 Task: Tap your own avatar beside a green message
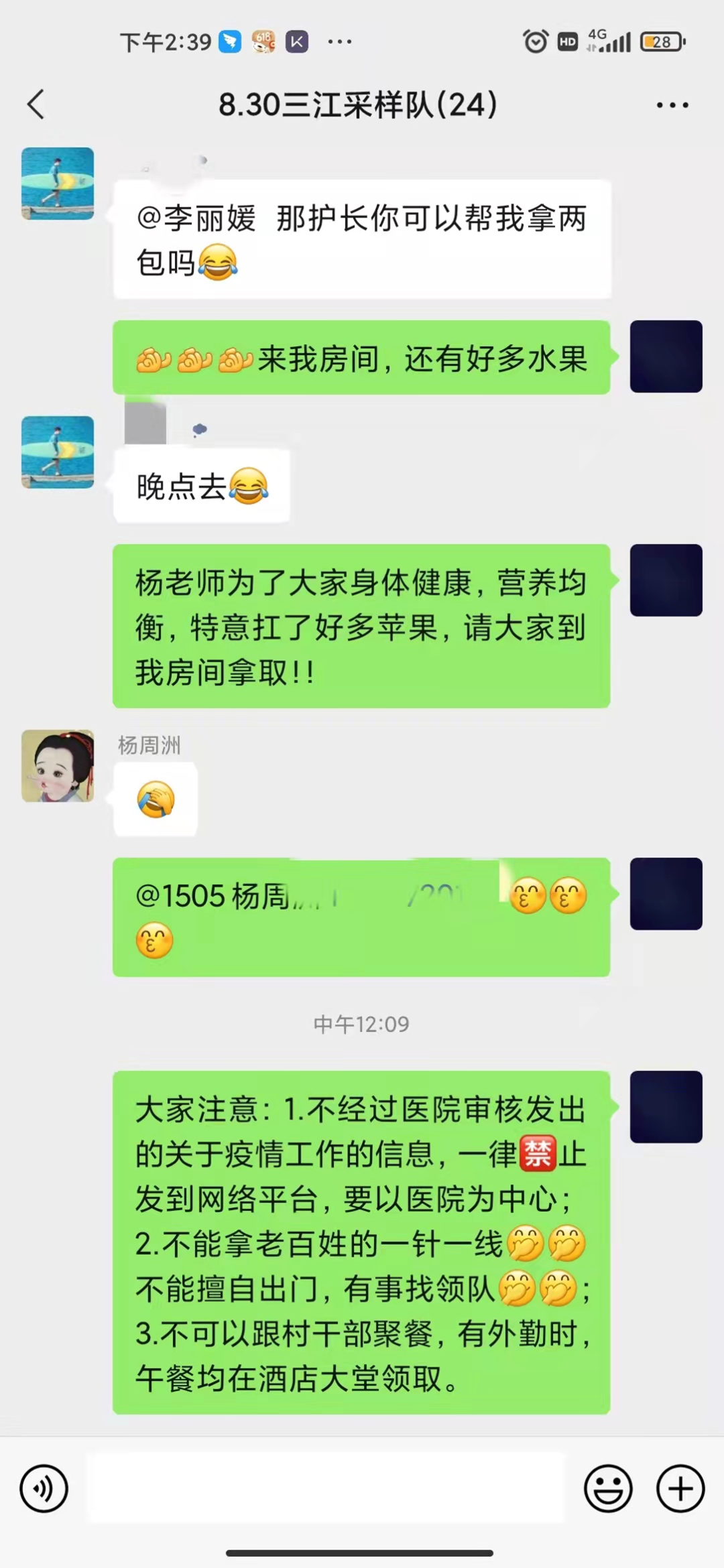tap(666, 355)
